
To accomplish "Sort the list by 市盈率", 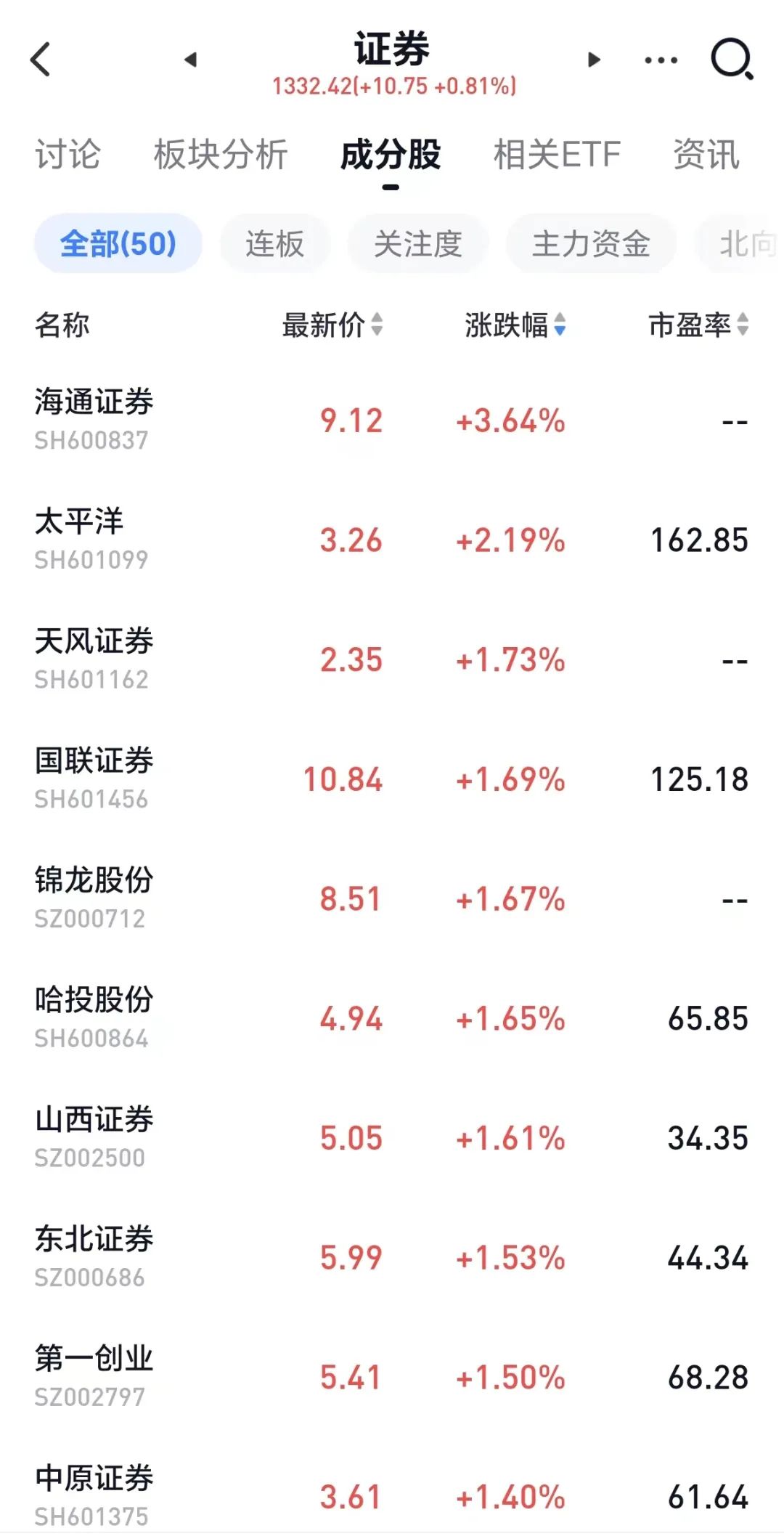I will tap(698, 325).
